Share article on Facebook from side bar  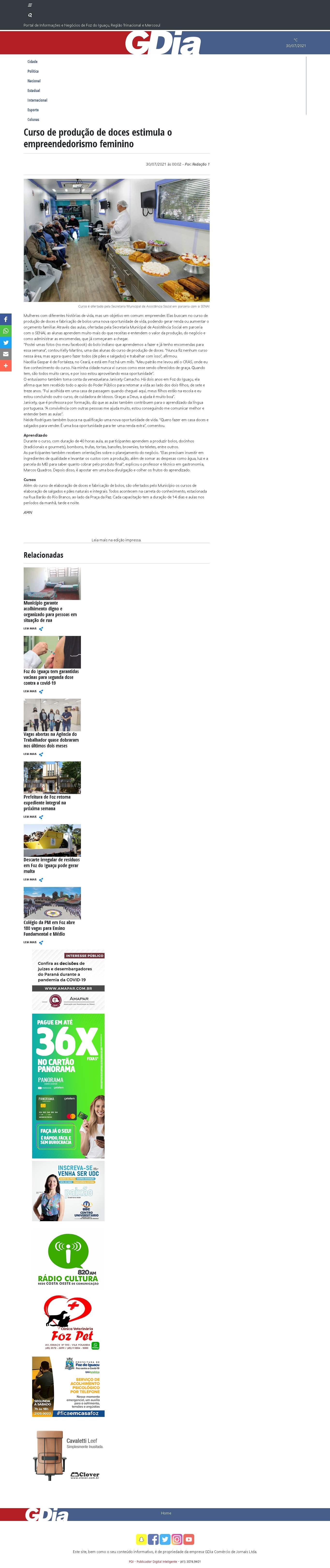click(x=6, y=319)
